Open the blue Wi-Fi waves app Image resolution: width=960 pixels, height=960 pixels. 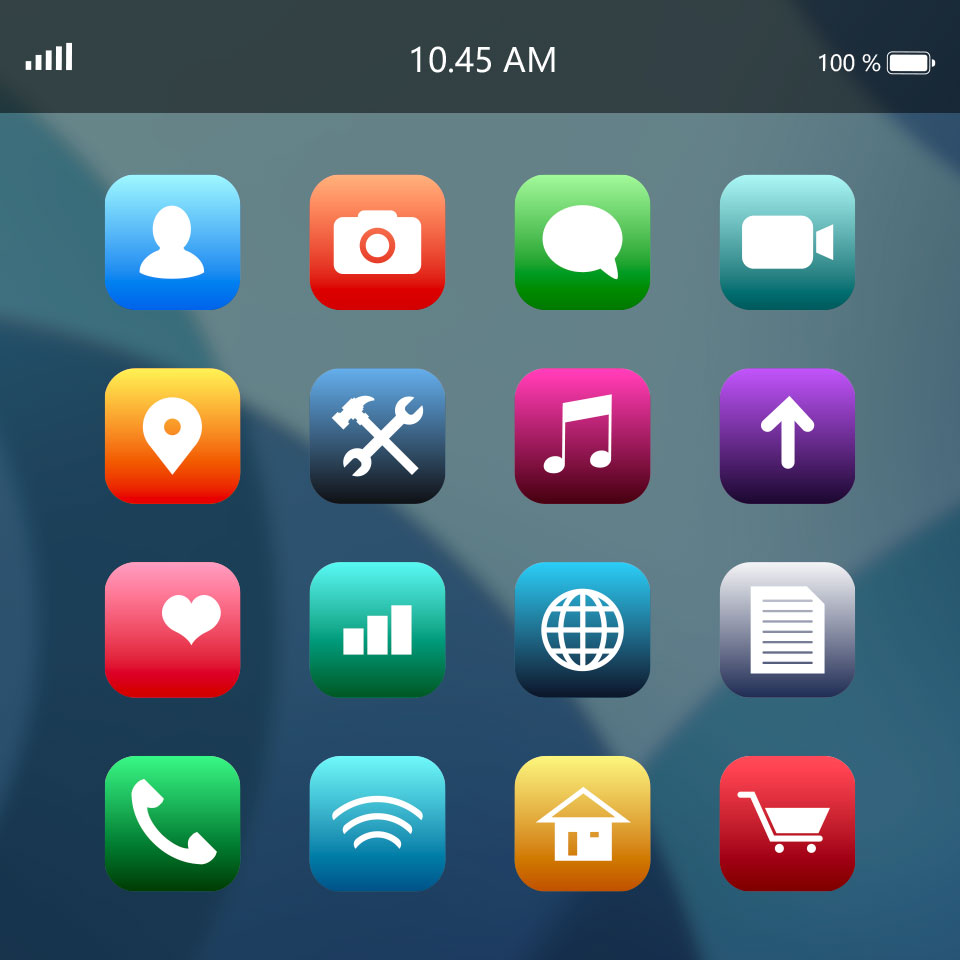[377, 823]
